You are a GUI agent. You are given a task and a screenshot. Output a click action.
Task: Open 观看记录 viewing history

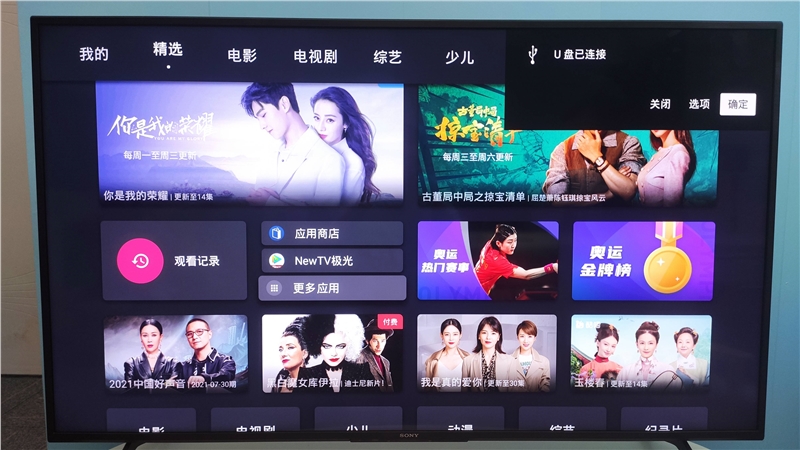[173, 261]
